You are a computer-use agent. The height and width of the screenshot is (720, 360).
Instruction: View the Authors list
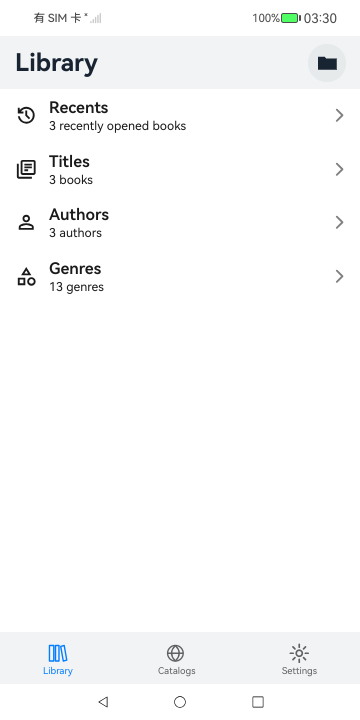tap(180, 223)
